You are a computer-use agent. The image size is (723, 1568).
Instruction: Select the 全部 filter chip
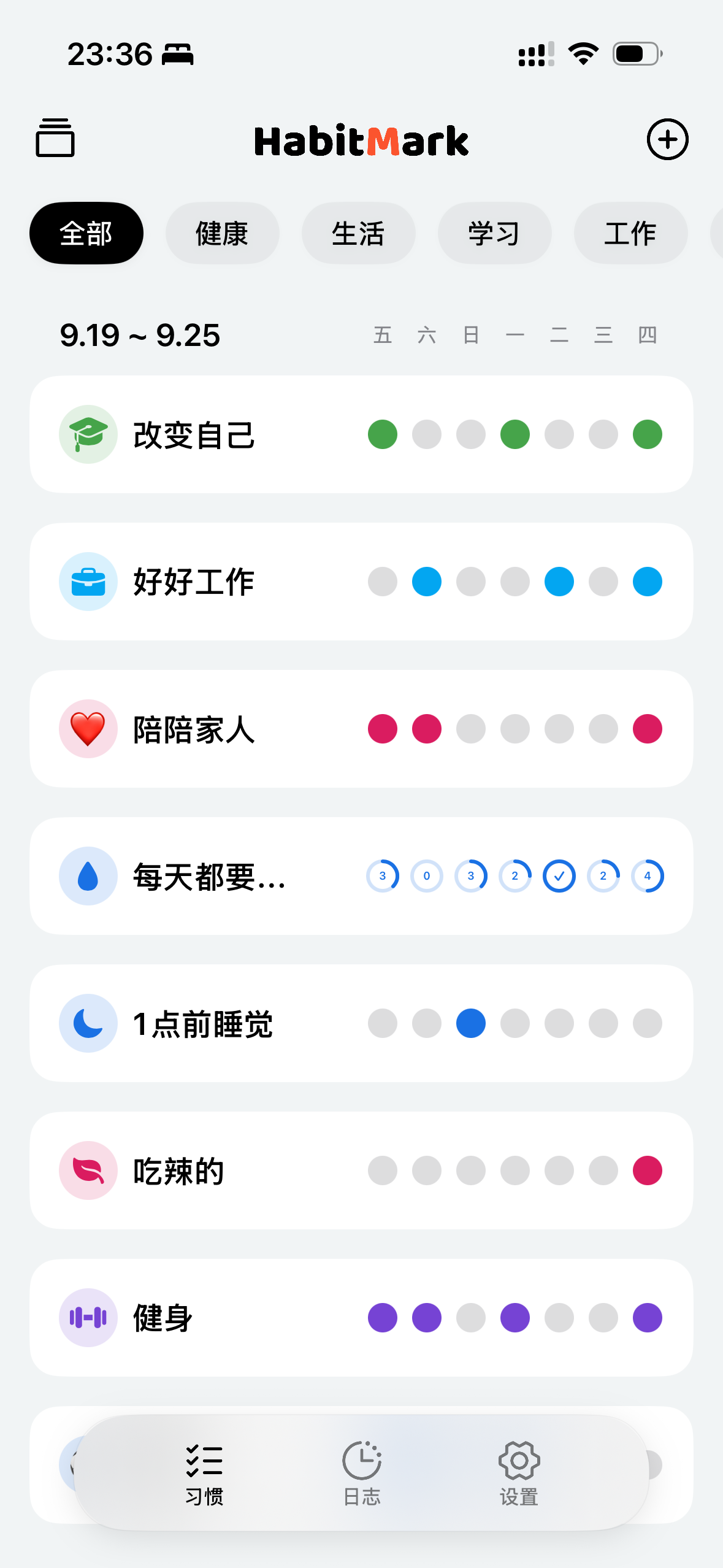pos(86,233)
